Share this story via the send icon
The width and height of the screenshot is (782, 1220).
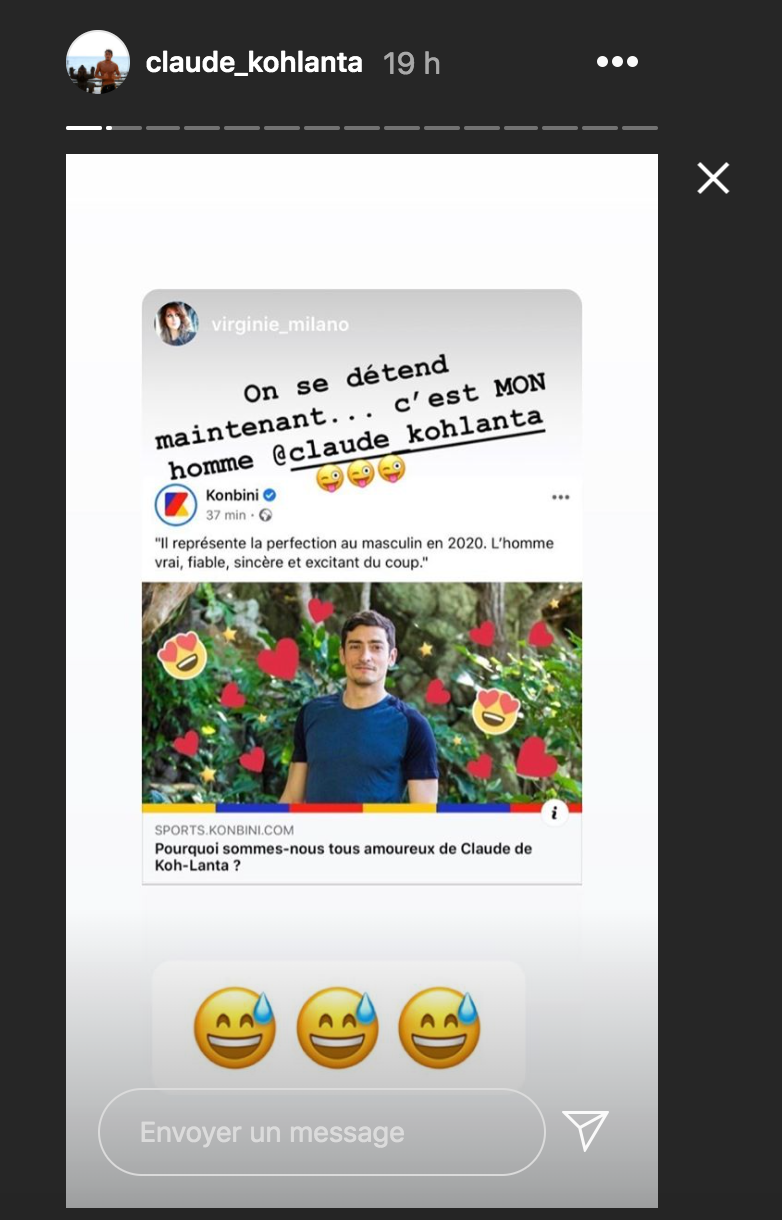pyautogui.click(x=585, y=1130)
